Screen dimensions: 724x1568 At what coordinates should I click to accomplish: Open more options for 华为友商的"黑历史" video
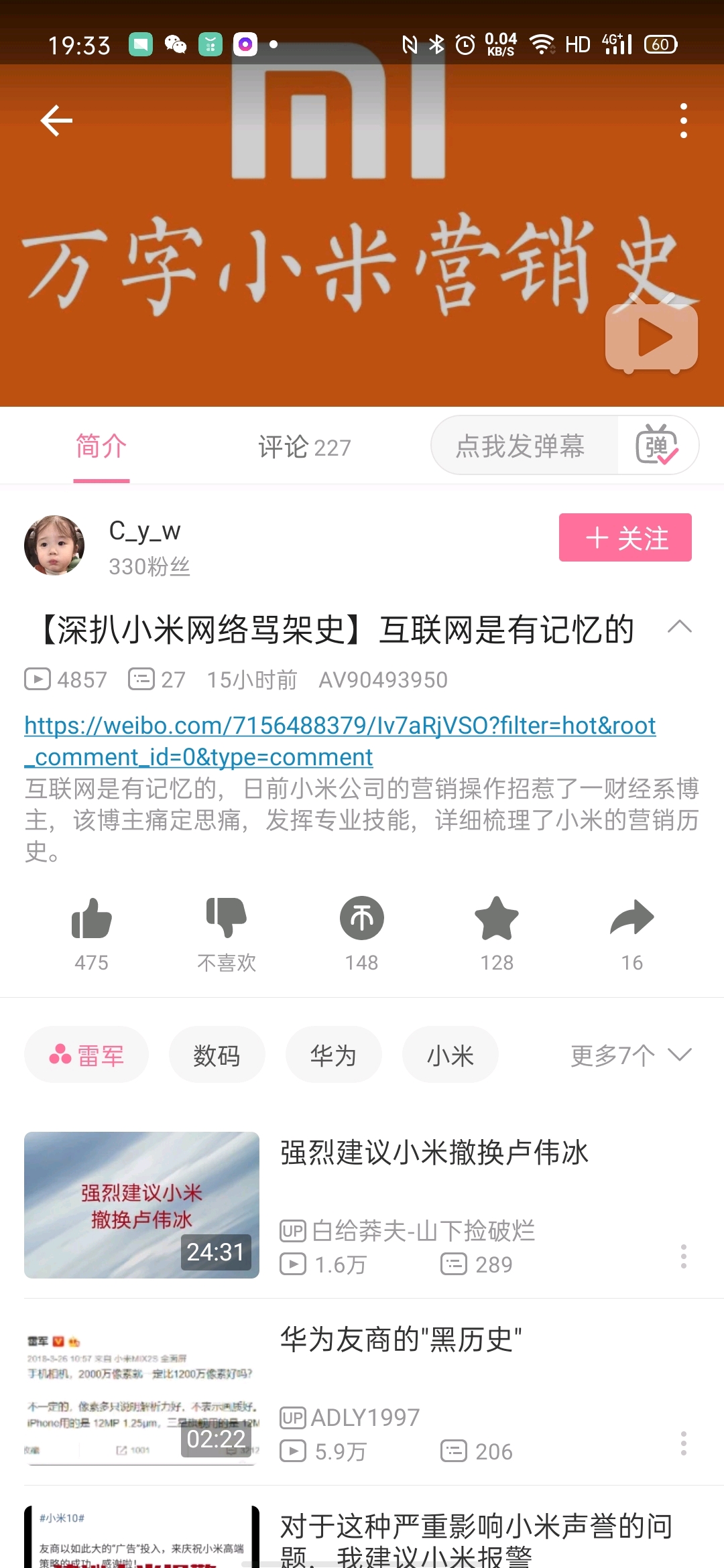tap(683, 1443)
